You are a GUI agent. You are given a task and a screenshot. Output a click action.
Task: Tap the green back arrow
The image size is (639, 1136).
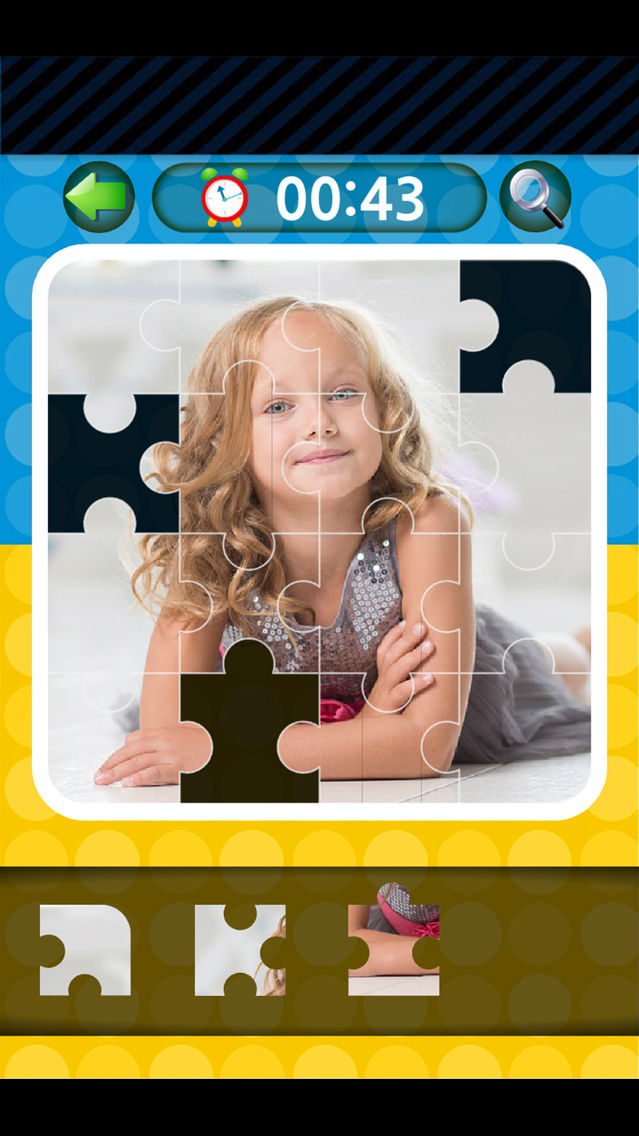(x=99, y=196)
